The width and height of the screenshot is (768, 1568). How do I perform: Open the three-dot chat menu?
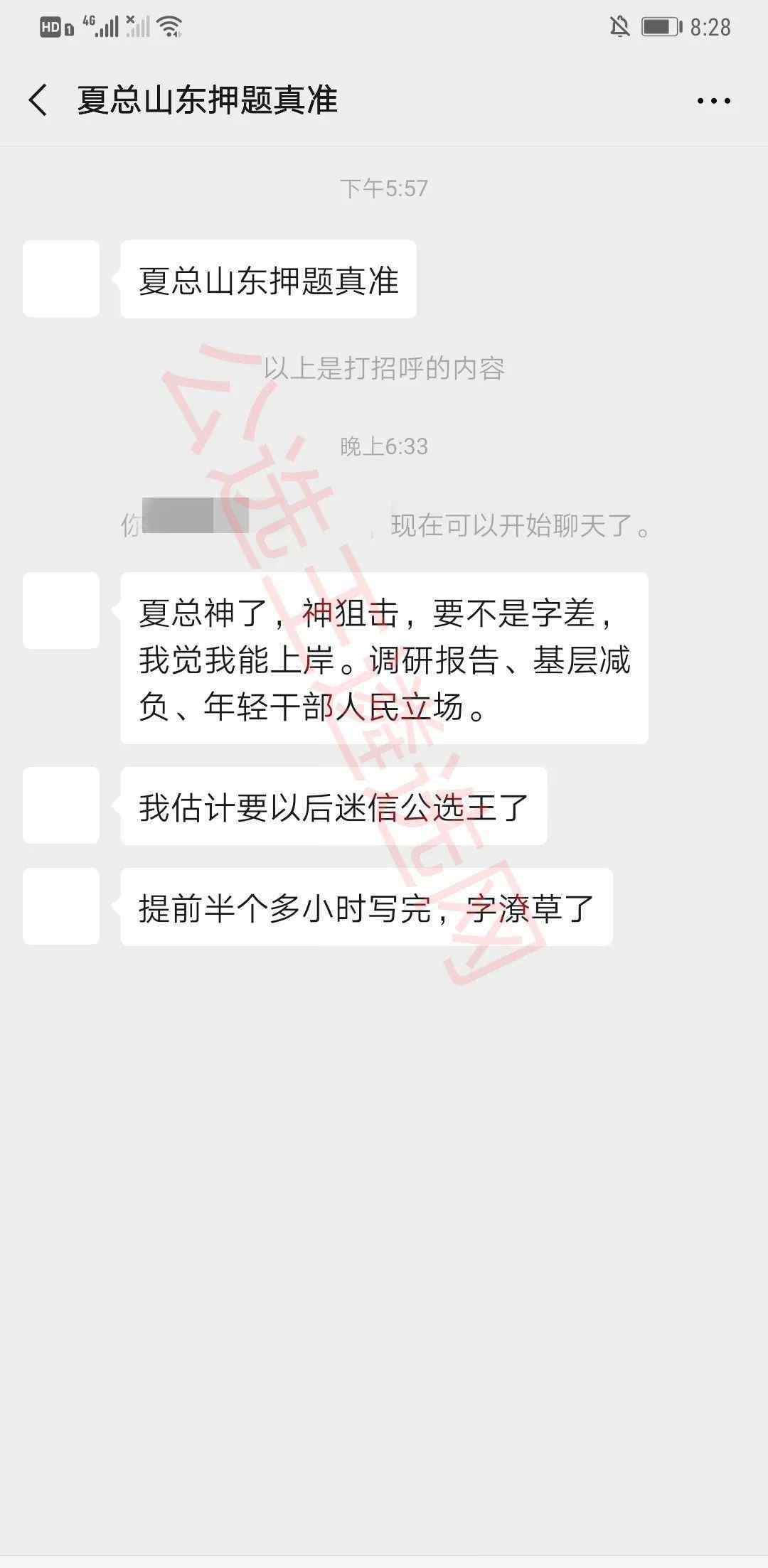[713, 100]
